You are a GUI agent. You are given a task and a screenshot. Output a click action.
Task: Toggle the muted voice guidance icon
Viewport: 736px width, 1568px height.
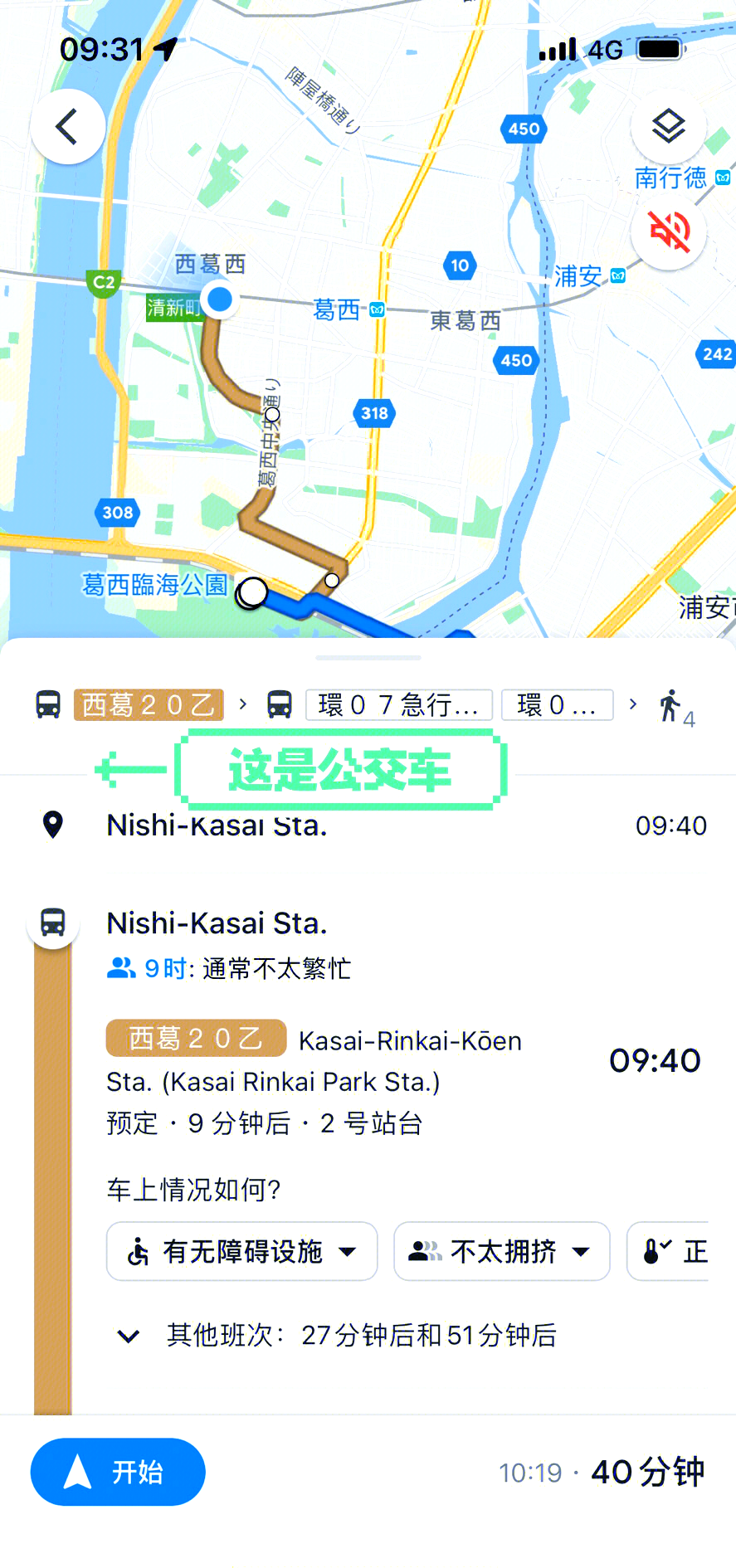click(669, 231)
